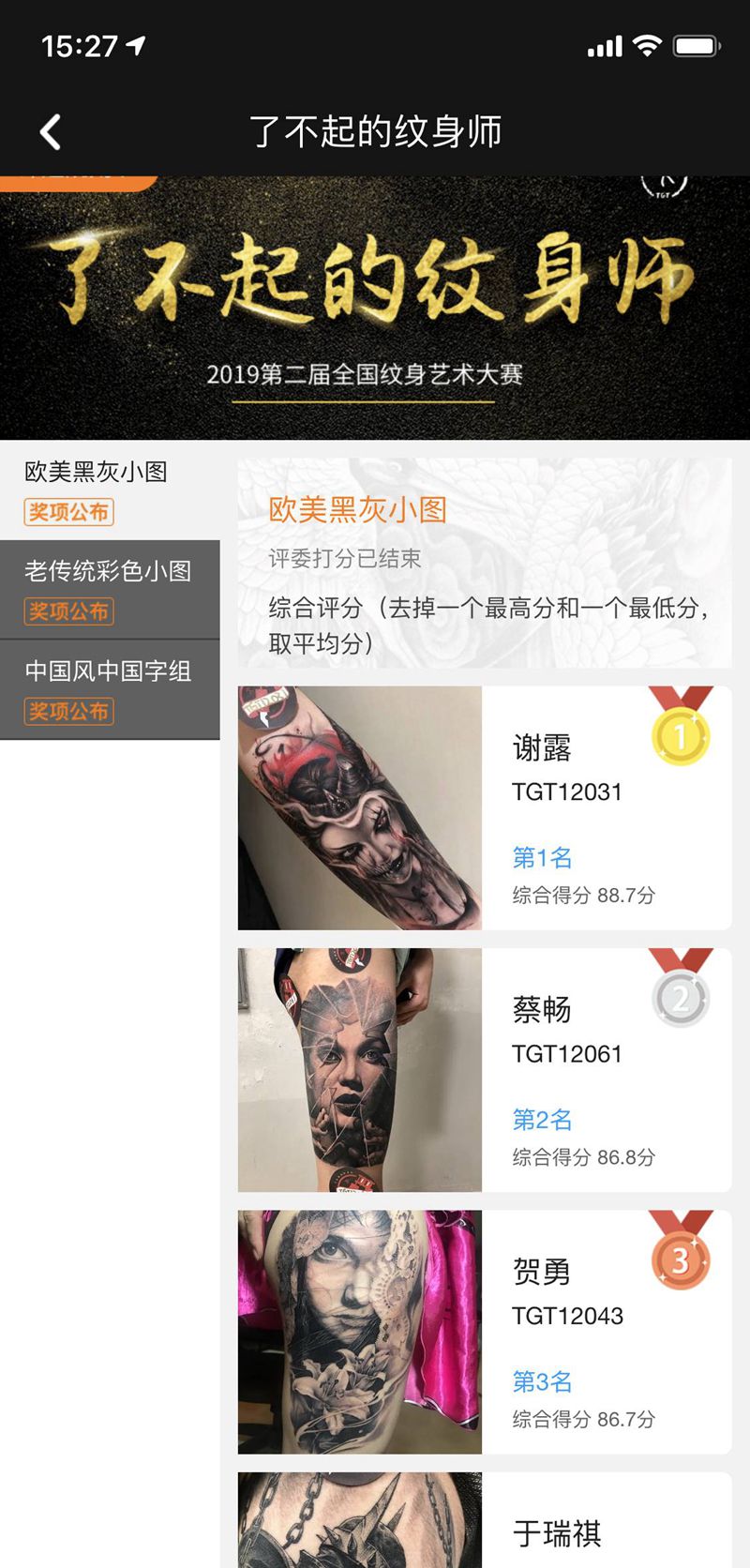Switch to the 老传统彩色小图 category
This screenshot has height=1568, width=750.
(x=110, y=590)
